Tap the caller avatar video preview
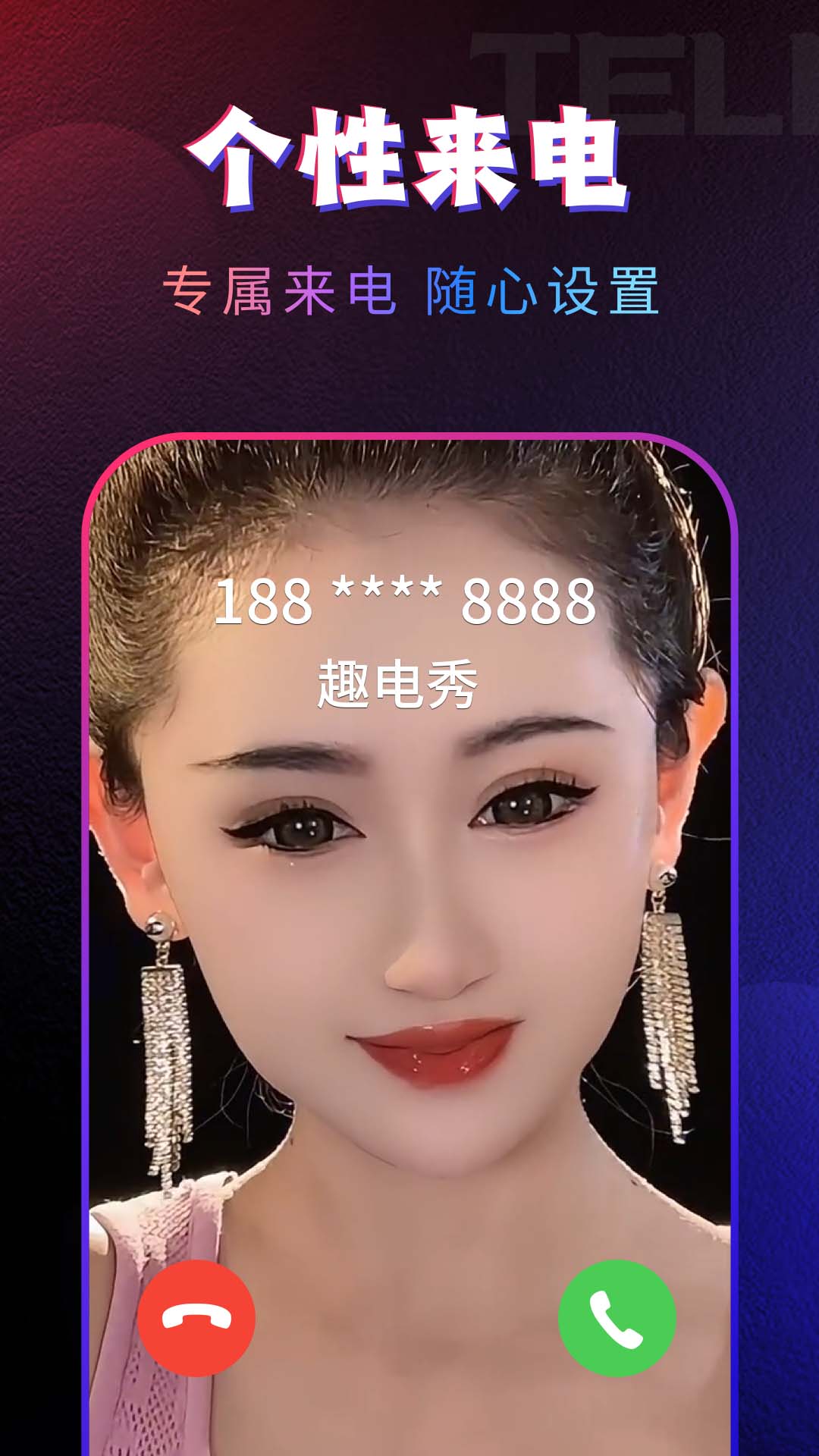This screenshot has height=1456, width=819. tap(409, 910)
